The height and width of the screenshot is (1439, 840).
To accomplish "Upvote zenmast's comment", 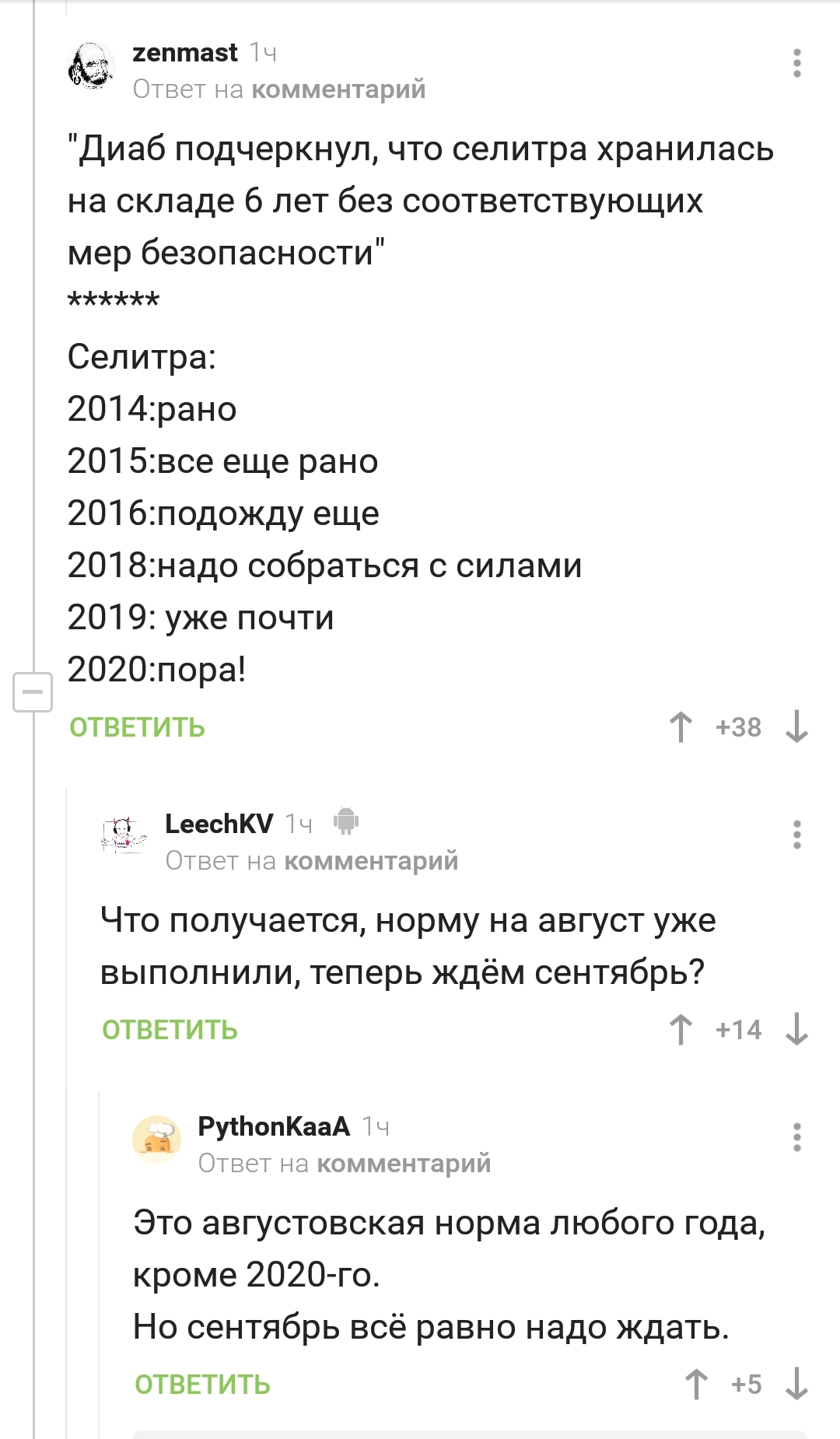I will [x=681, y=727].
